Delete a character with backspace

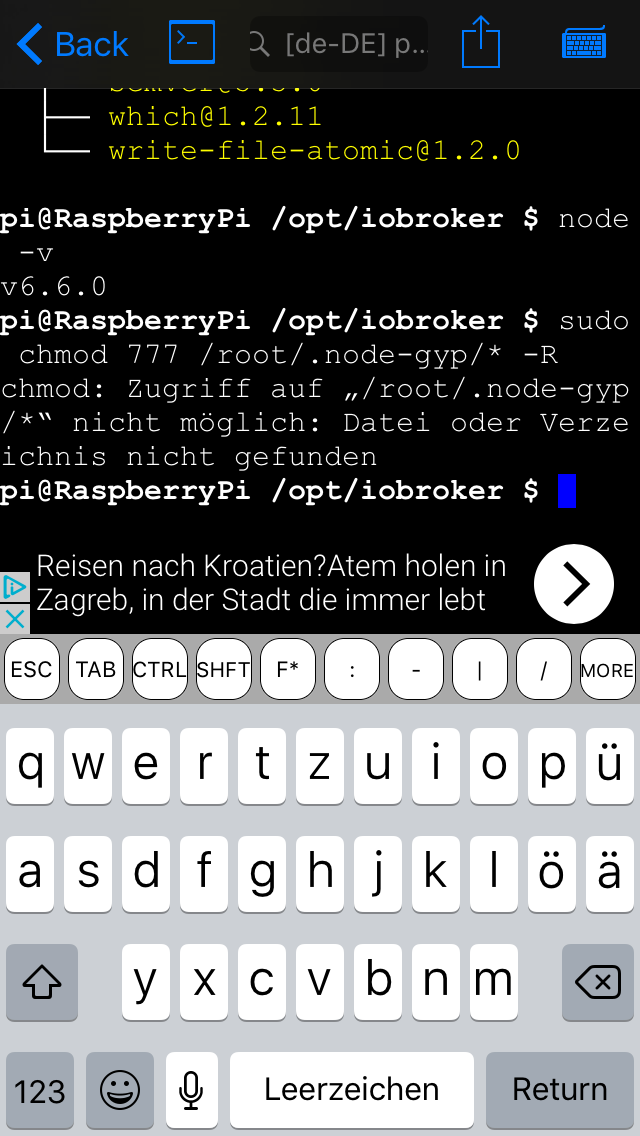(x=597, y=983)
